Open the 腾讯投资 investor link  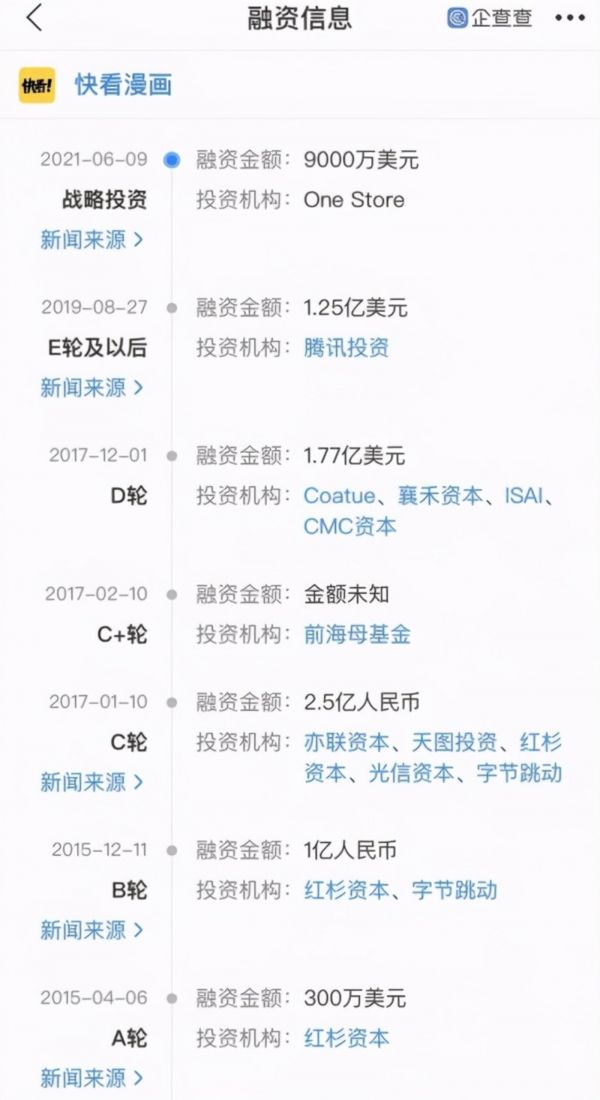[346, 348]
